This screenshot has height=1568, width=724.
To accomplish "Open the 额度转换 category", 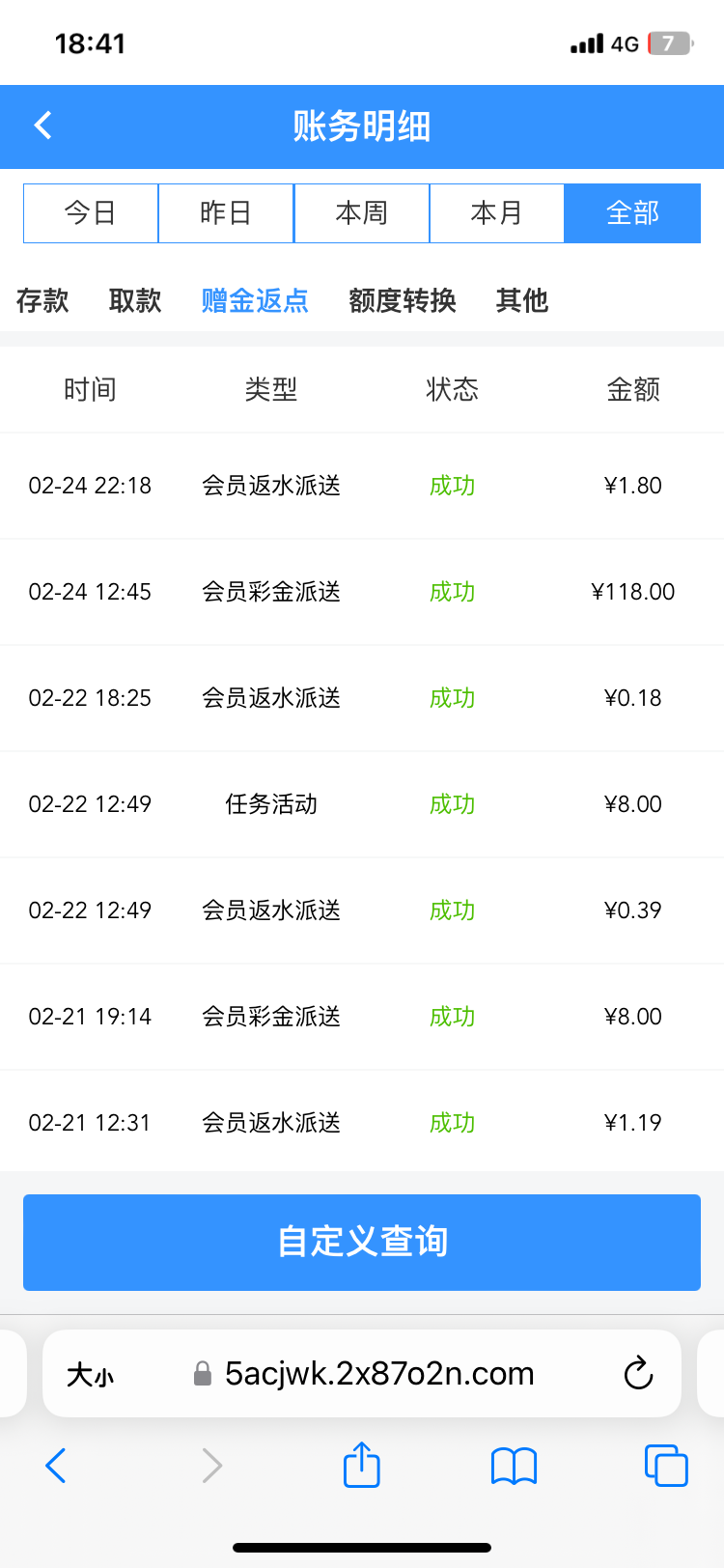I will [403, 300].
